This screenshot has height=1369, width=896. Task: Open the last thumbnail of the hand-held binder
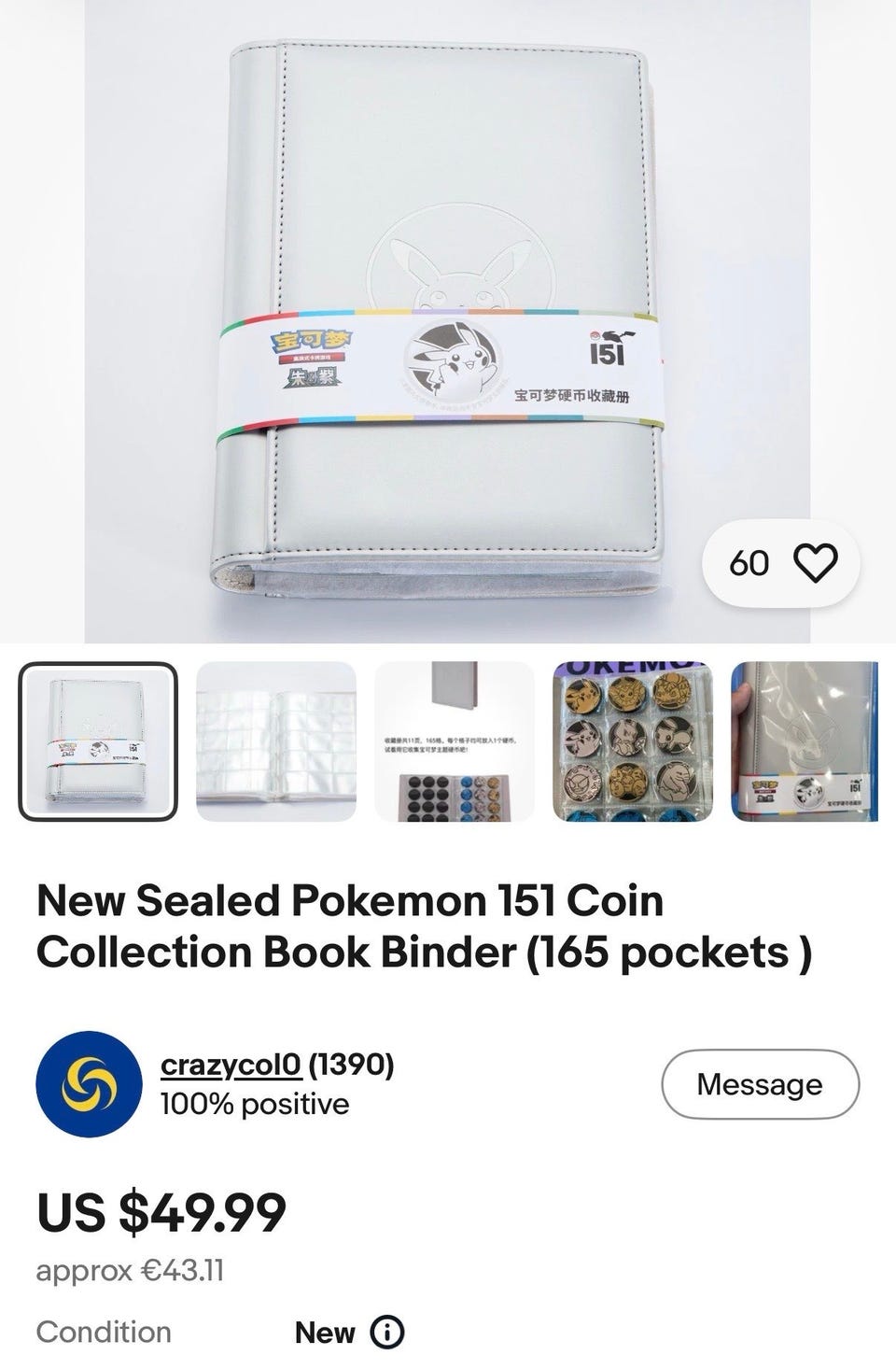pos(805,741)
